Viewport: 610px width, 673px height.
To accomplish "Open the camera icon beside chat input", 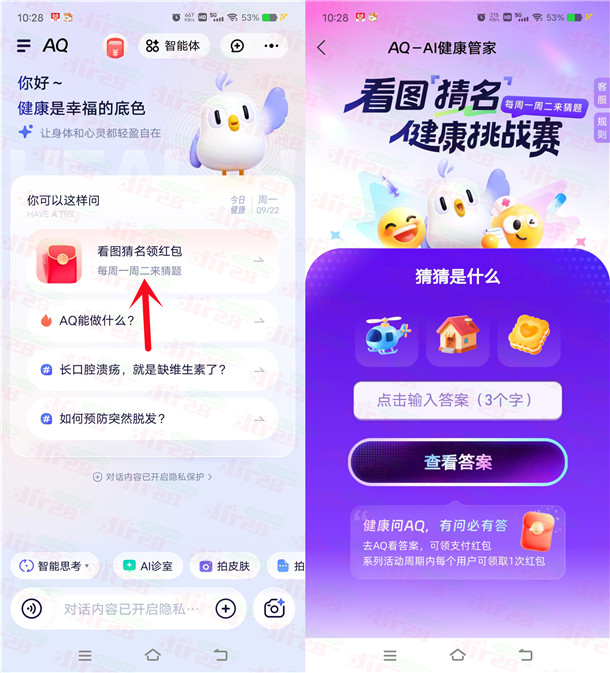I will click(274, 609).
